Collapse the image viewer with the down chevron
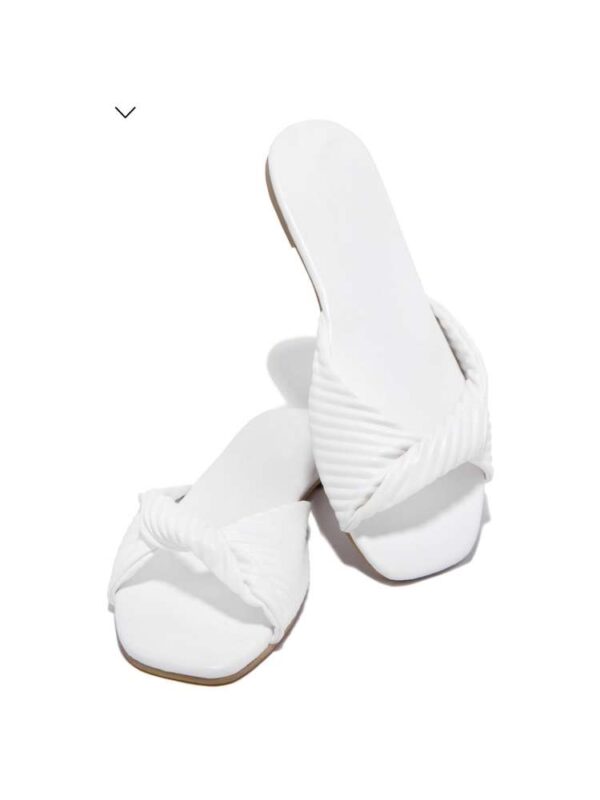This screenshot has width=600, height=800. pyautogui.click(x=125, y=112)
